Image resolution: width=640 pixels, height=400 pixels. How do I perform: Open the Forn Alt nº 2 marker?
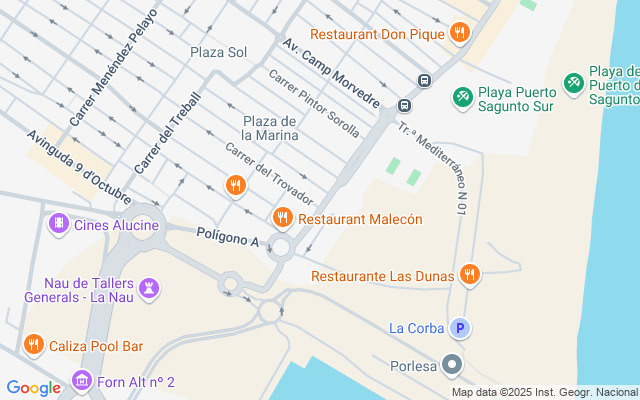point(81,380)
